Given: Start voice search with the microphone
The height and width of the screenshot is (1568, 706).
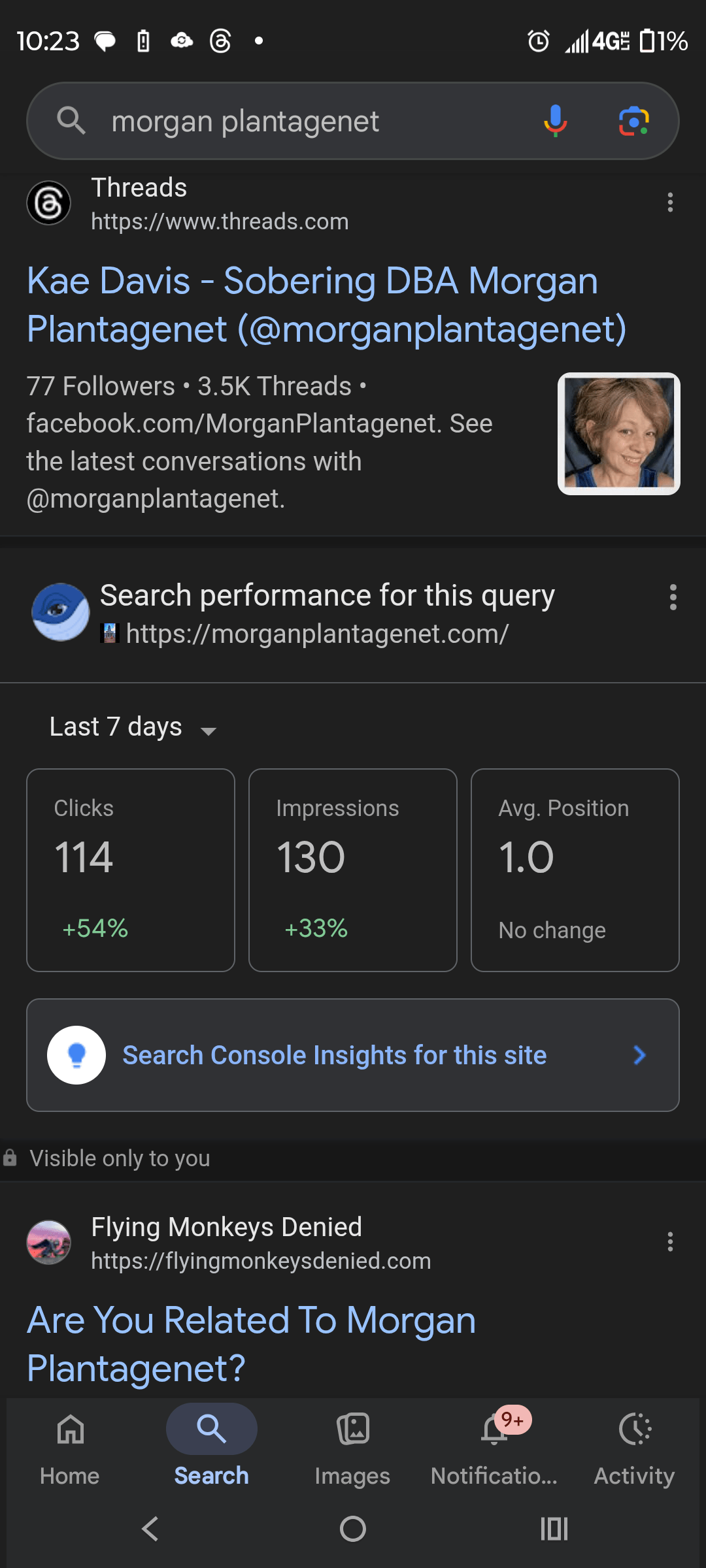Looking at the screenshot, I should pos(555,122).
